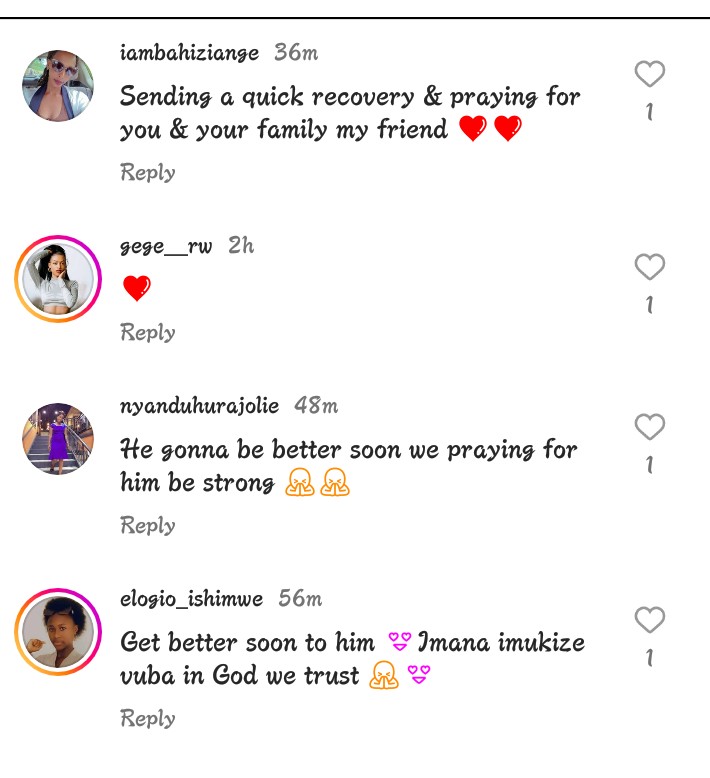Open iambahiziange's profile picture

point(58,86)
